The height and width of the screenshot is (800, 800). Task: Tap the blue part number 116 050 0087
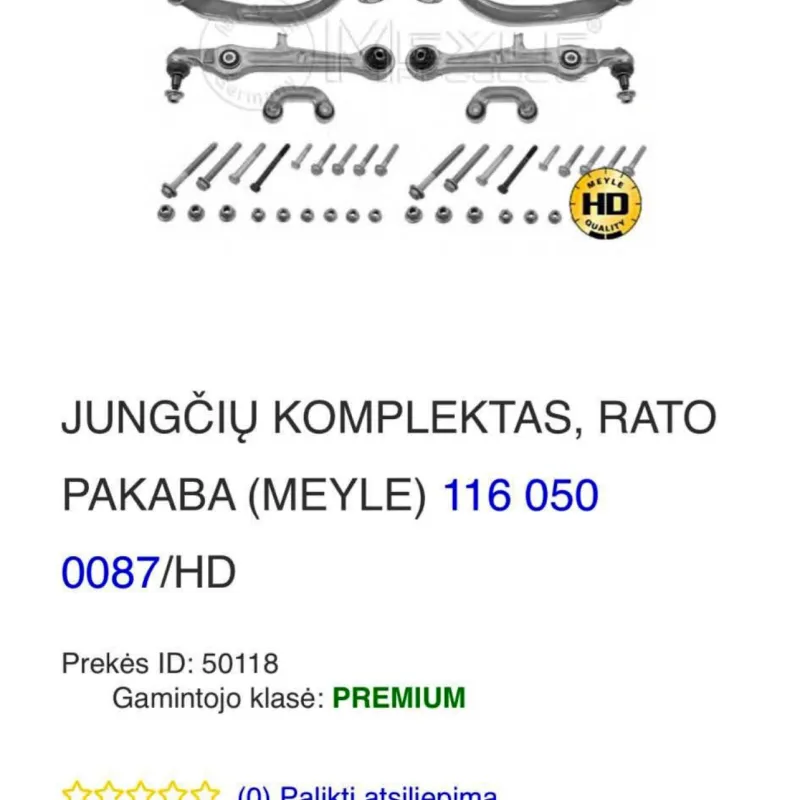519,495
